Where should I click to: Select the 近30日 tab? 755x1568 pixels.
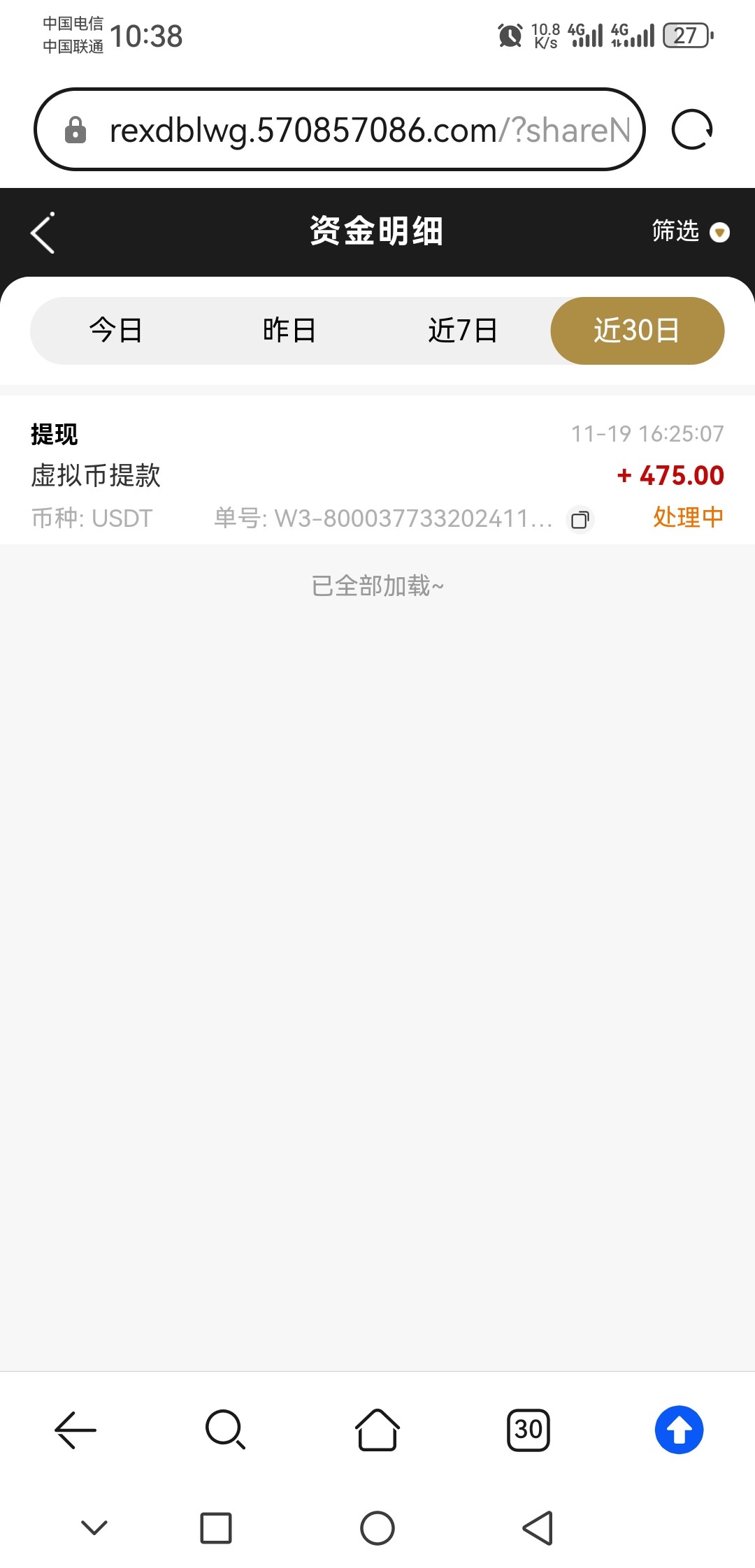tap(637, 331)
